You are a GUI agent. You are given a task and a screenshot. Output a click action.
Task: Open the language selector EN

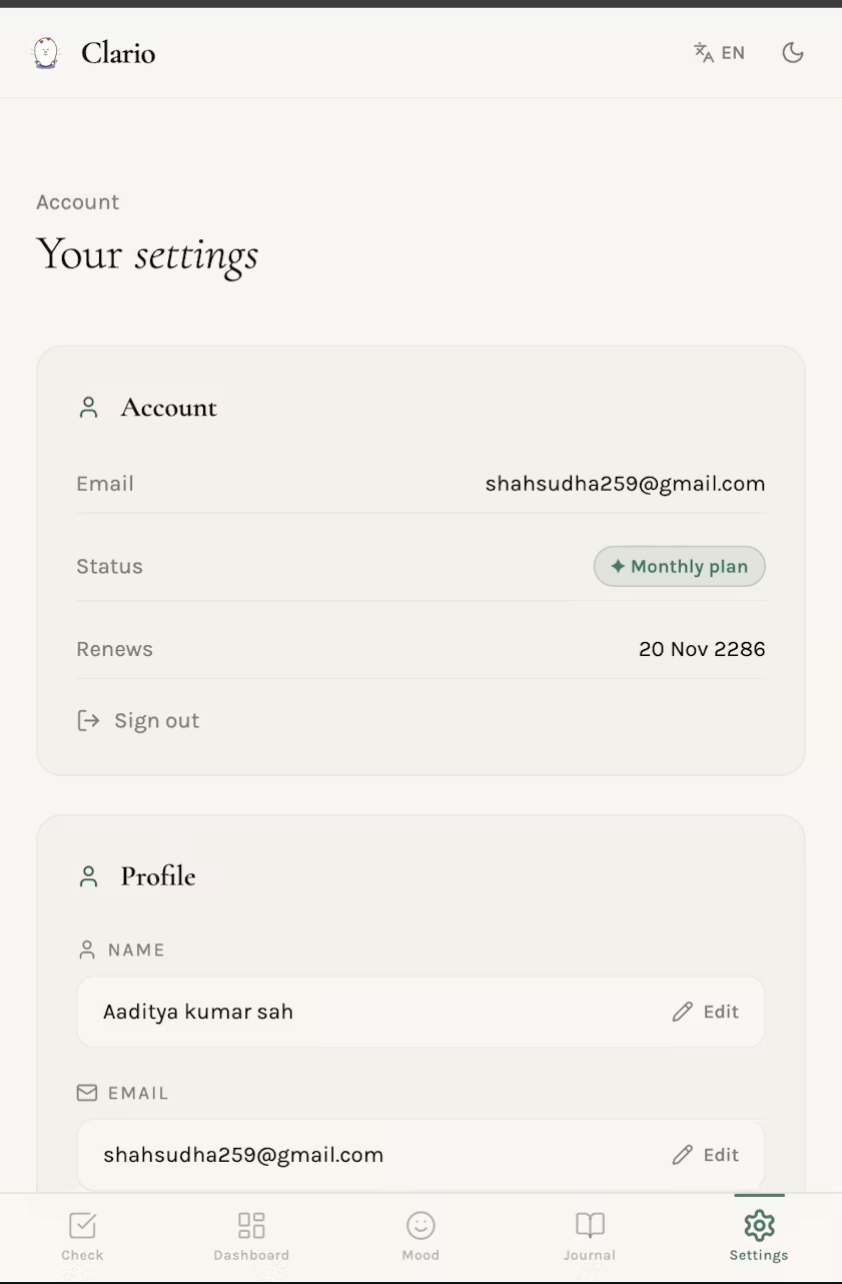719,52
